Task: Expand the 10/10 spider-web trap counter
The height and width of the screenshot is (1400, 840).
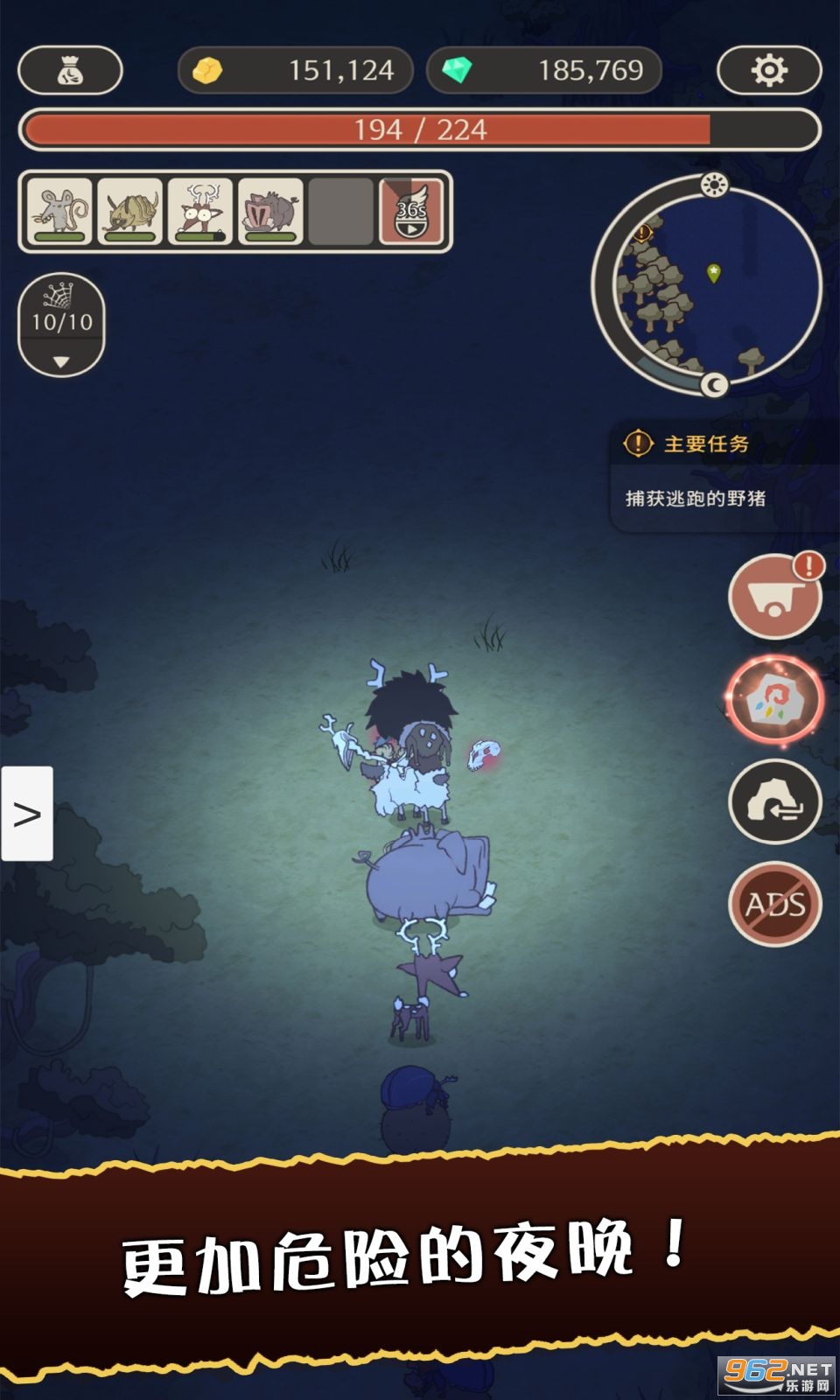Action: 61,325
